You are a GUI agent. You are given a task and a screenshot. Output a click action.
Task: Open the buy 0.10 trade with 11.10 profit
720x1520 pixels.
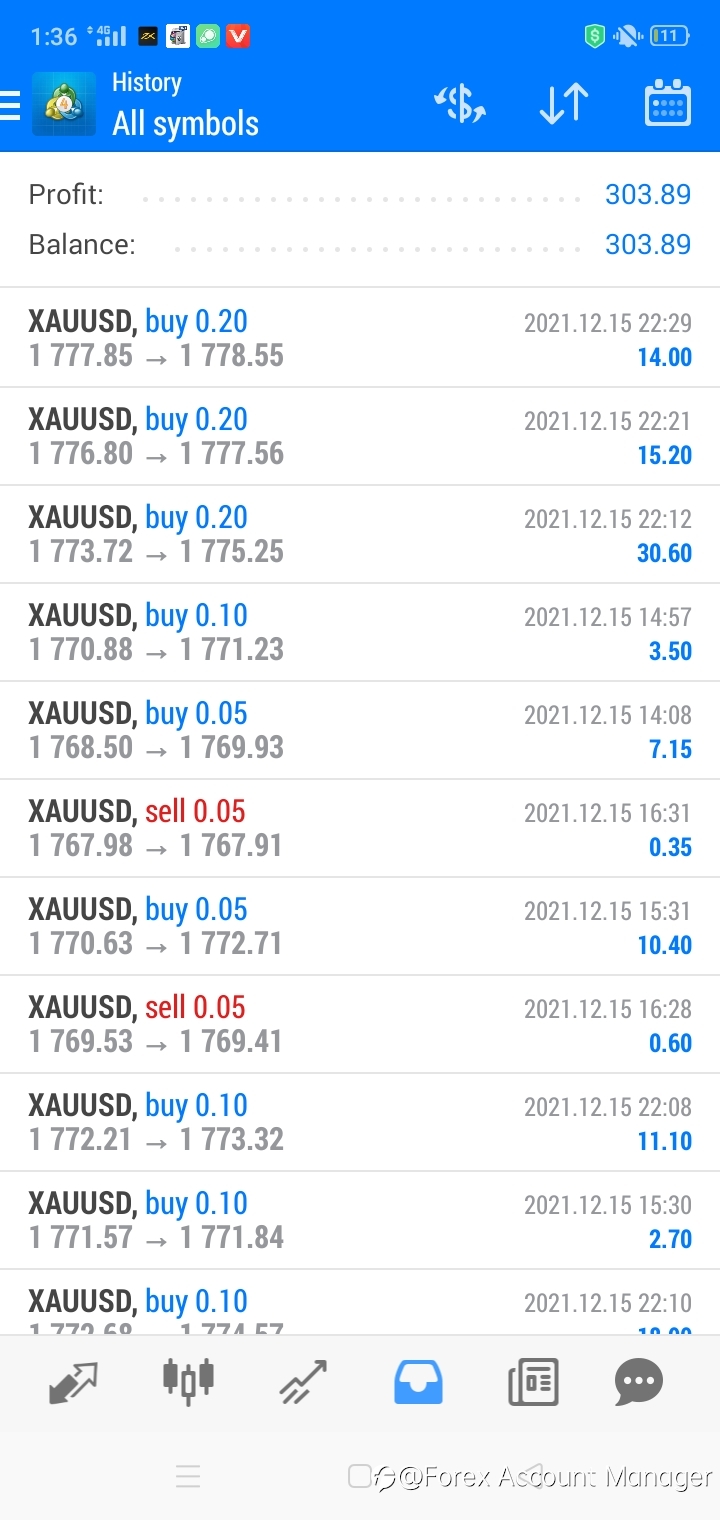[x=360, y=1122]
